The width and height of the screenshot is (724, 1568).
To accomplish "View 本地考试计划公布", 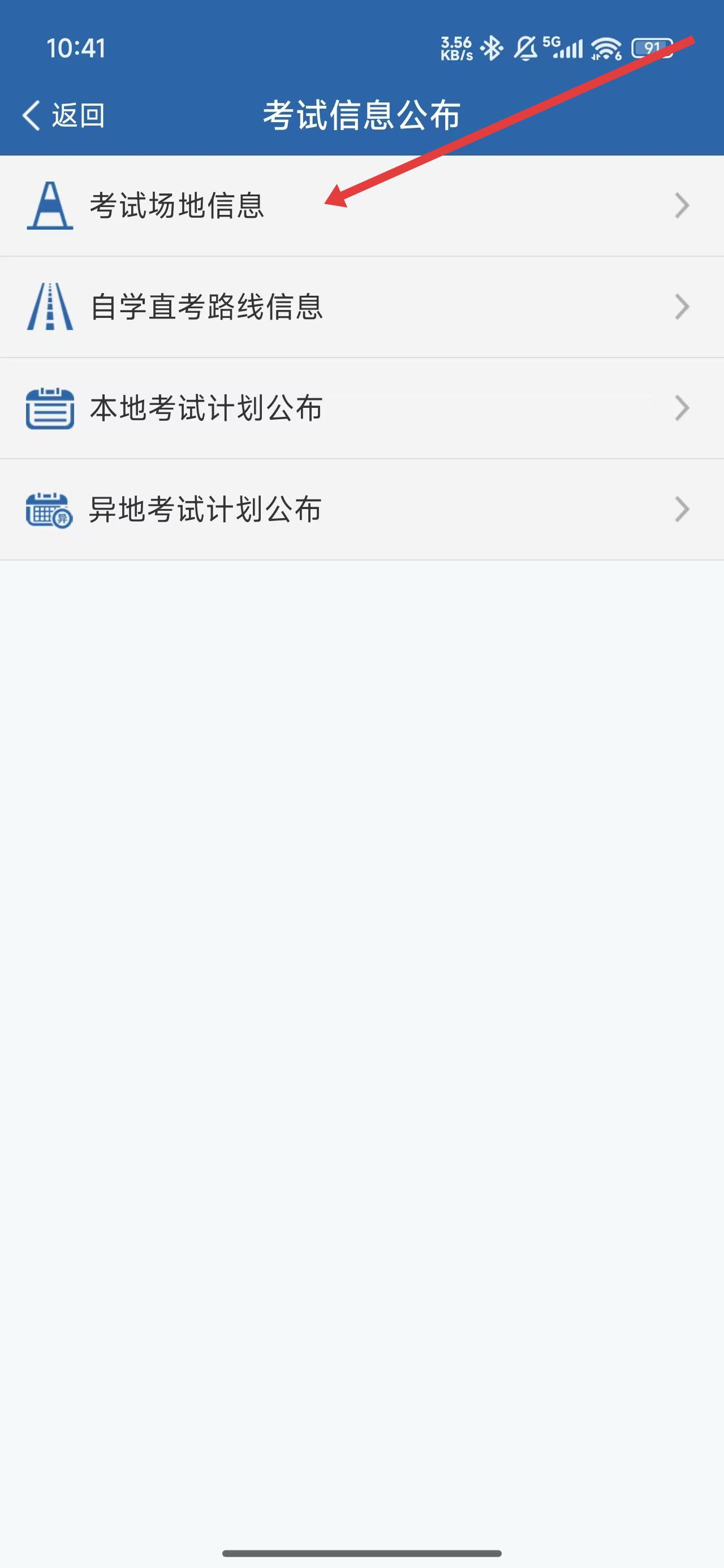I will [x=206, y=408].
